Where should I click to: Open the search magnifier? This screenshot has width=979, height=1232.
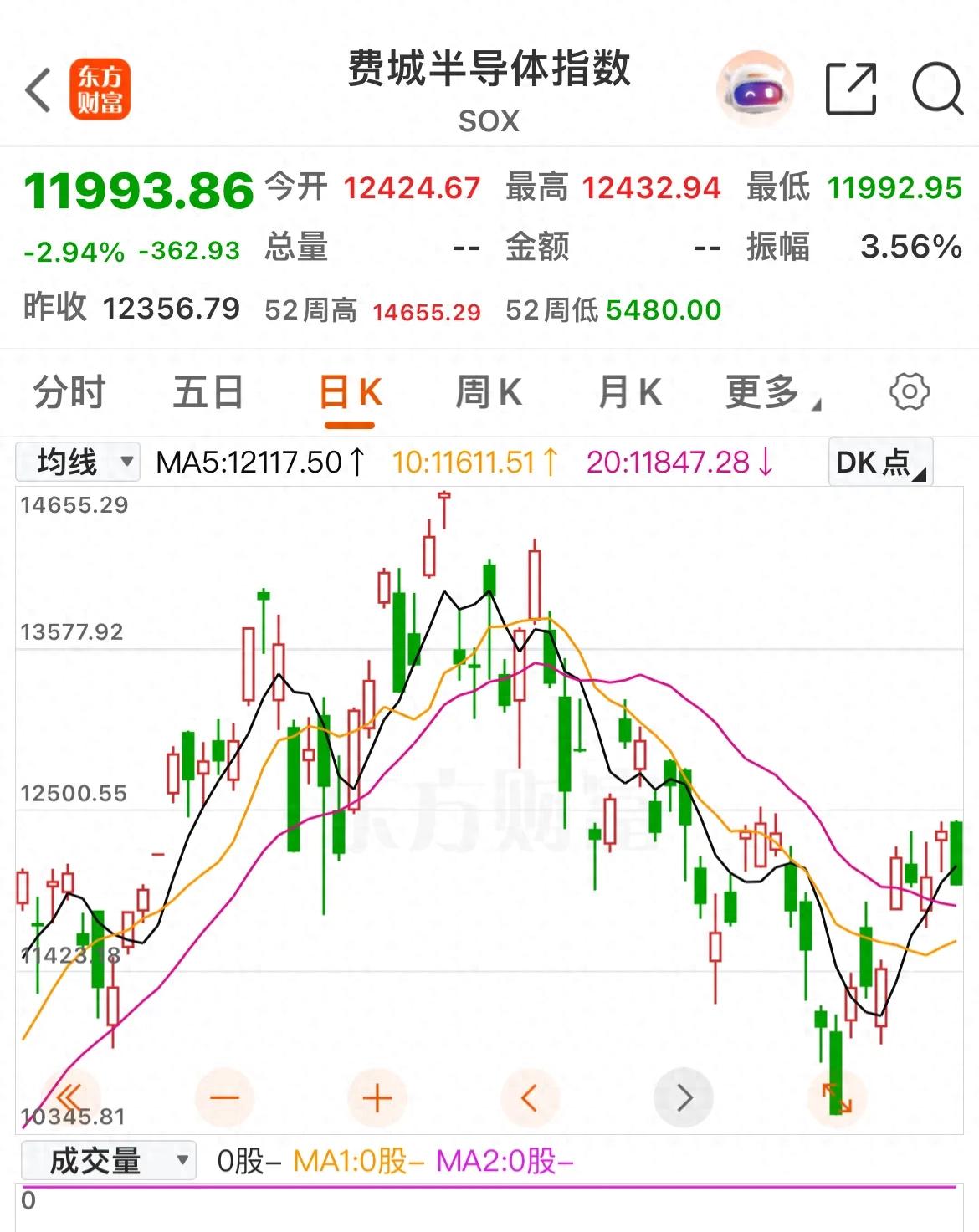[937, 89]
